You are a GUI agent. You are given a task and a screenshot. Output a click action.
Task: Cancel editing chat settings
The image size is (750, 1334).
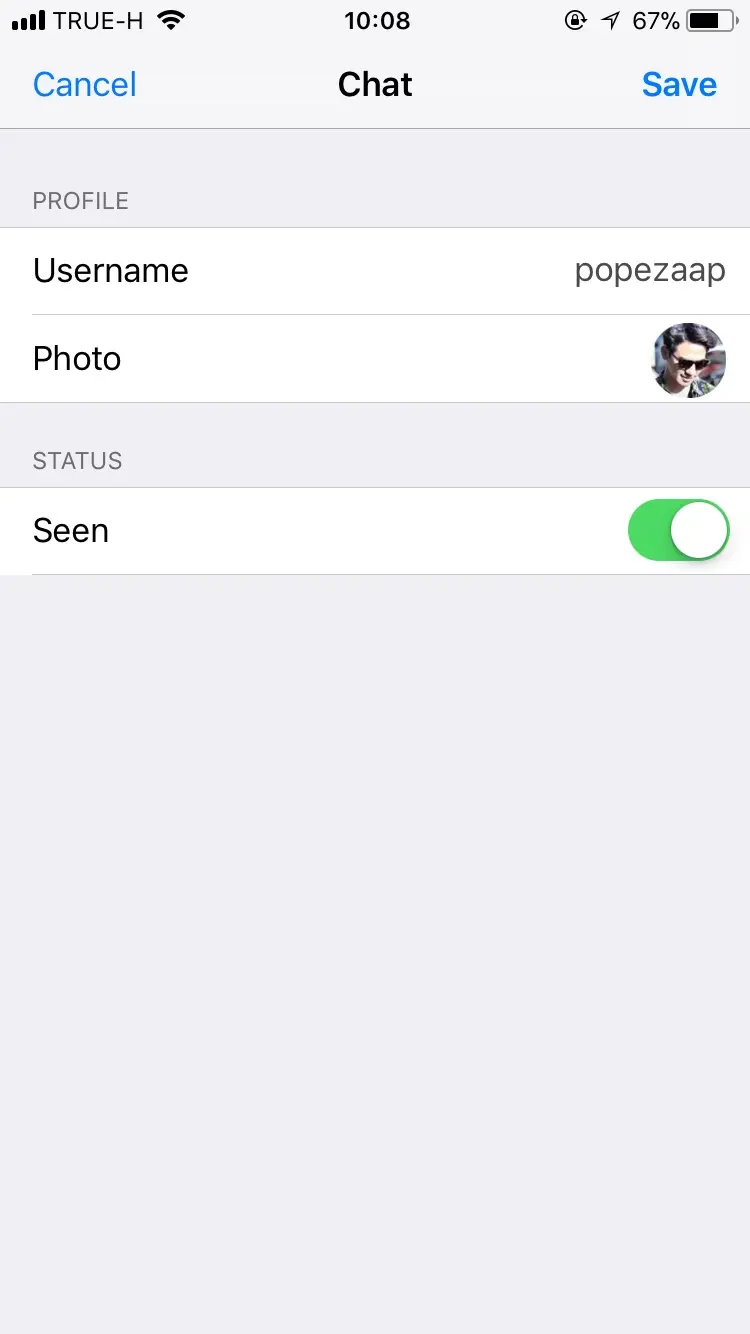(84, 85)
